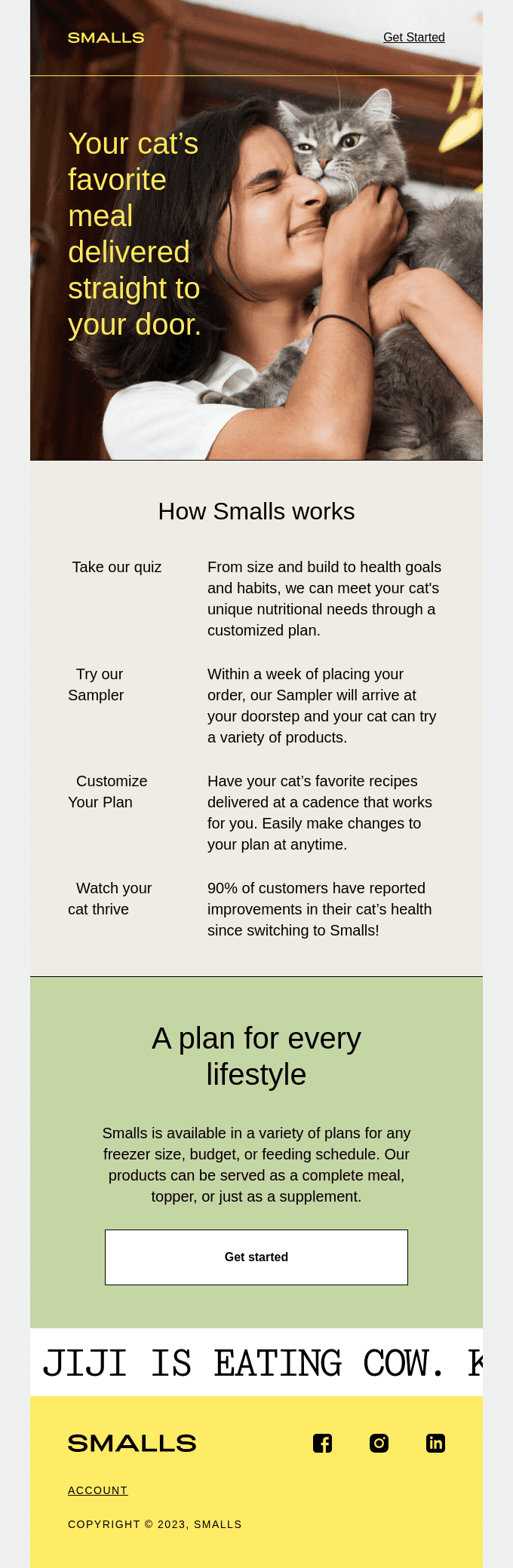The width and height of the screenshot is (513, 1568).
Task: Open the Smalls Facebook page
Action: (322, 1443)
